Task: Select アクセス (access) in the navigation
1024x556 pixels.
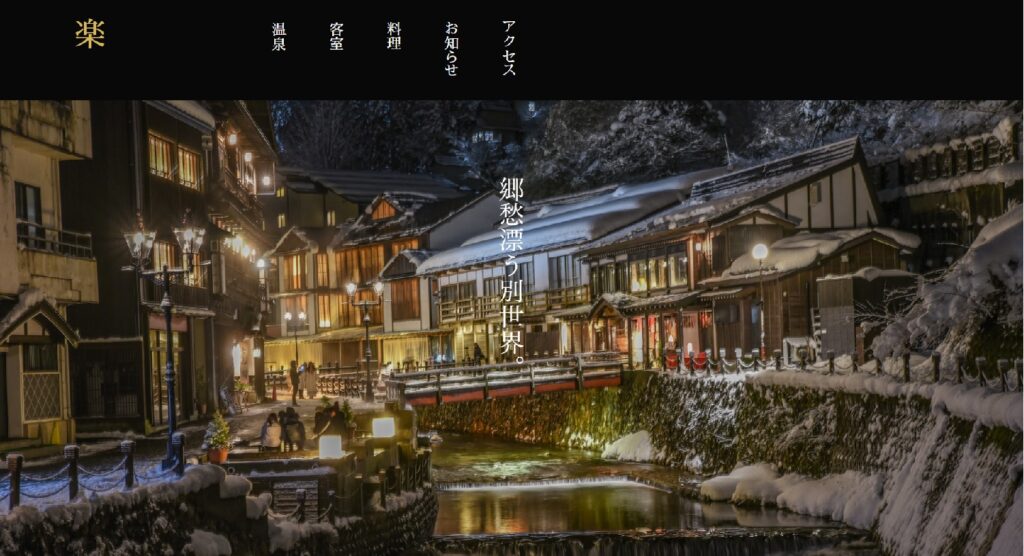Action: 509,48
